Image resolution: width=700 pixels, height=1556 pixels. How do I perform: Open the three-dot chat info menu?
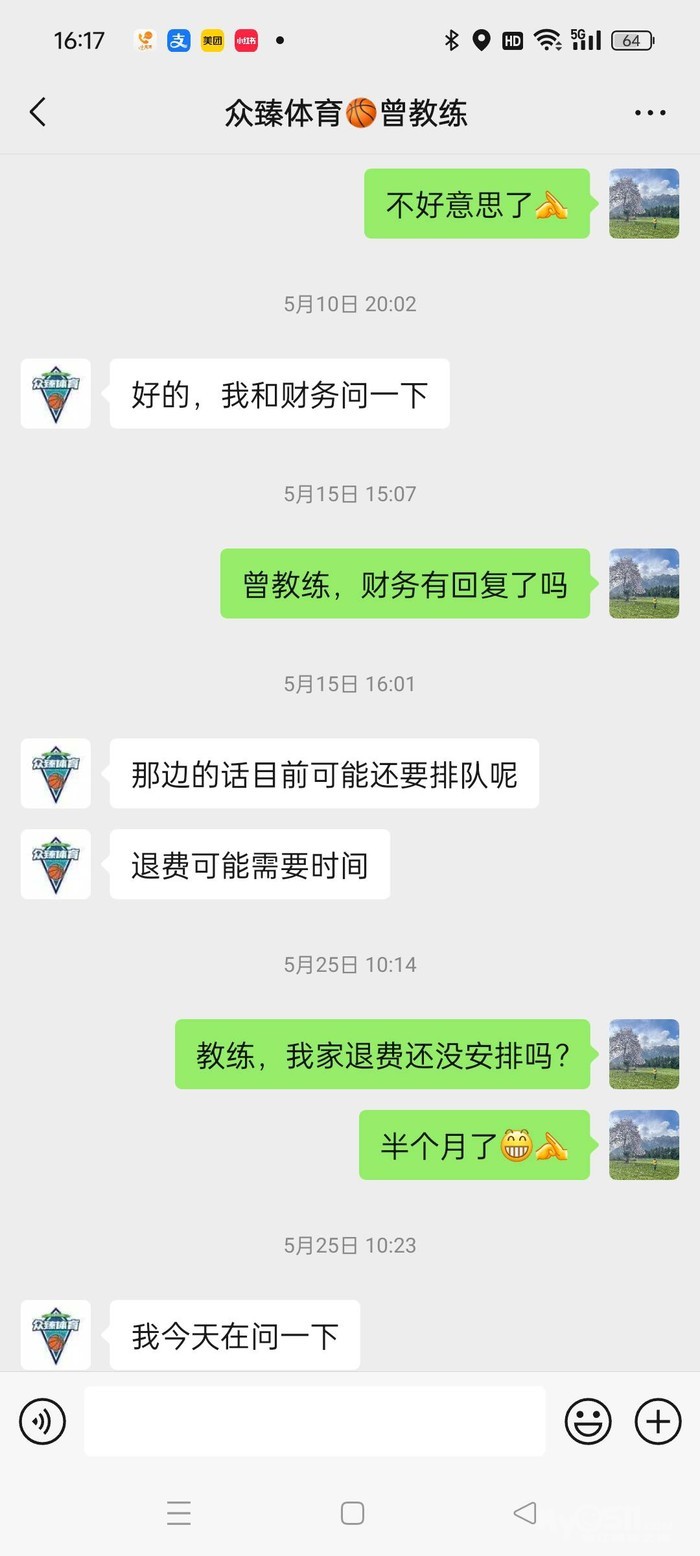[x=650, y=113]
